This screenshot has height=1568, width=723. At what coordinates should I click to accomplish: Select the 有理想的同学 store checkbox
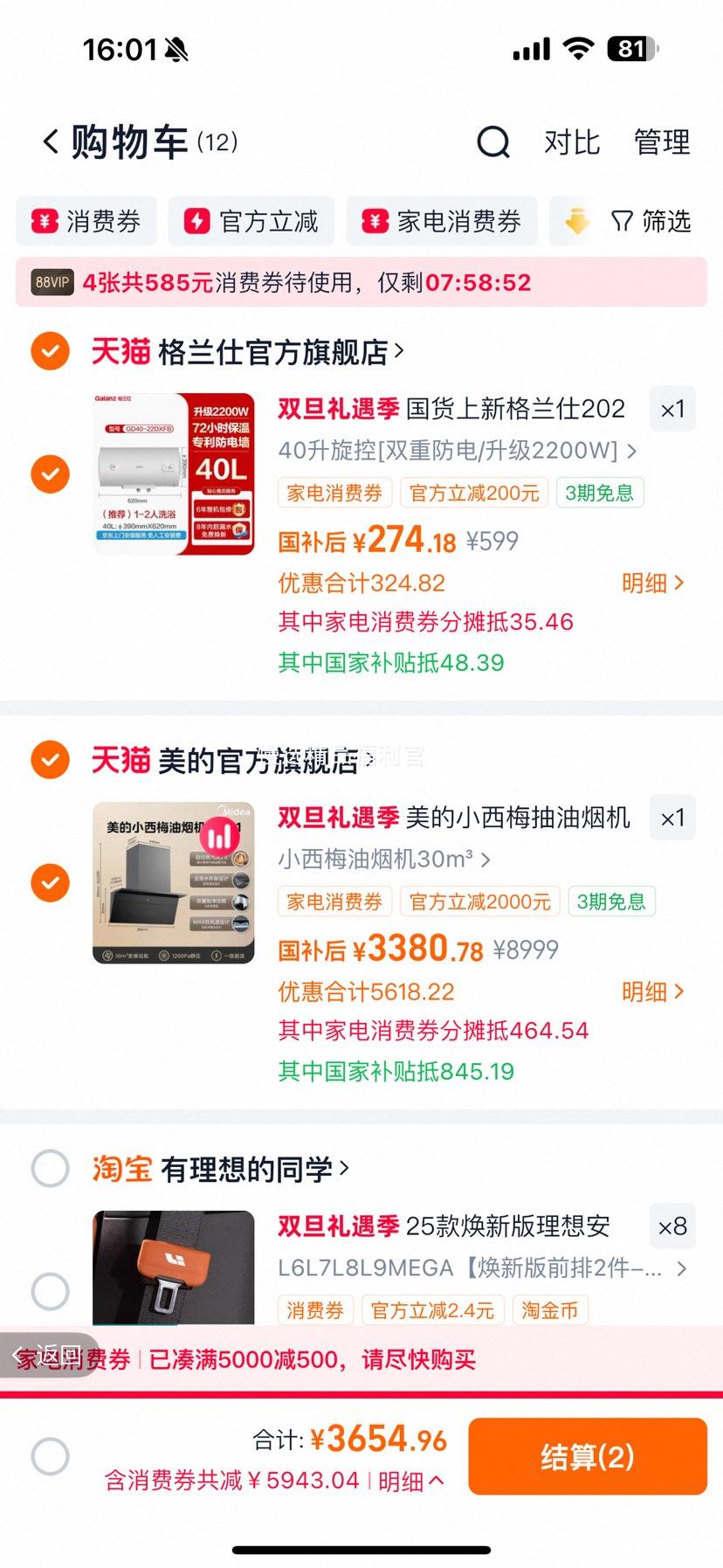(x=50, y=1168)
